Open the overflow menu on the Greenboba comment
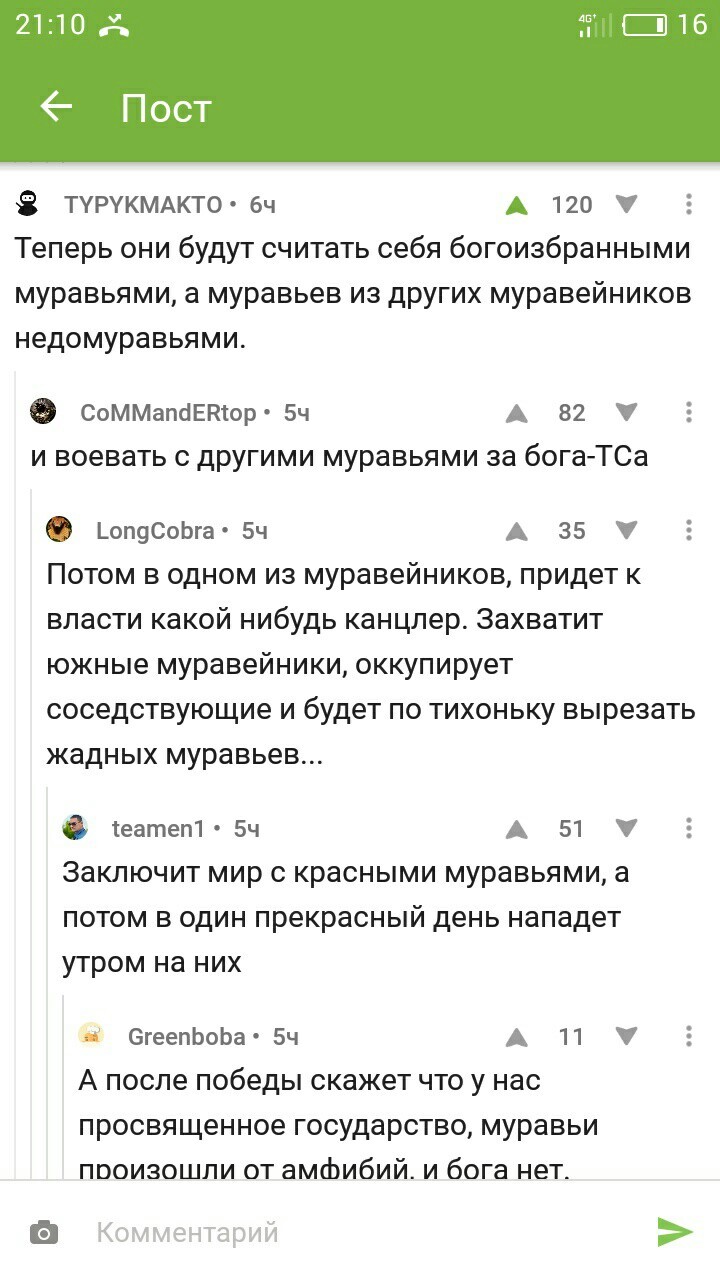This screenshot has height=1280, width=720. point(689,1036)
